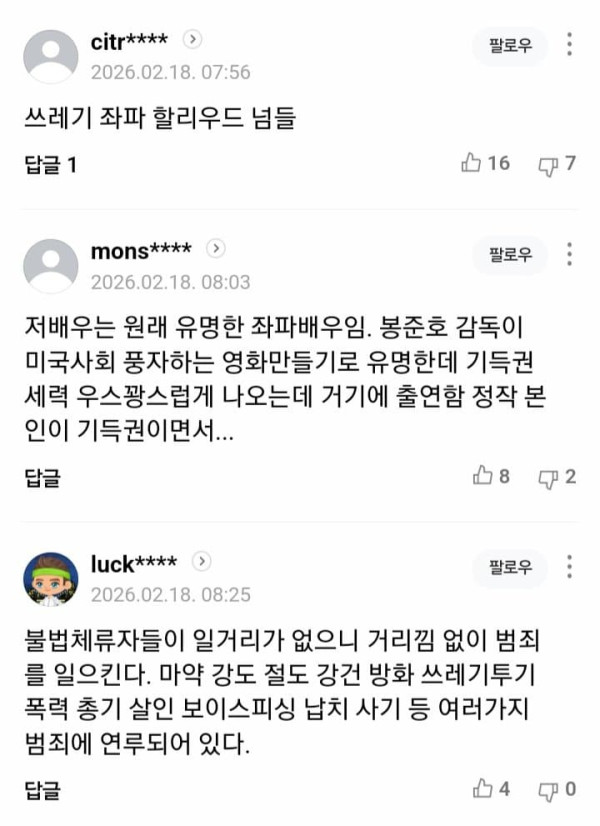Open citr**** profile chevron
This screenshot has width=600, height=826.
[194, 39]
